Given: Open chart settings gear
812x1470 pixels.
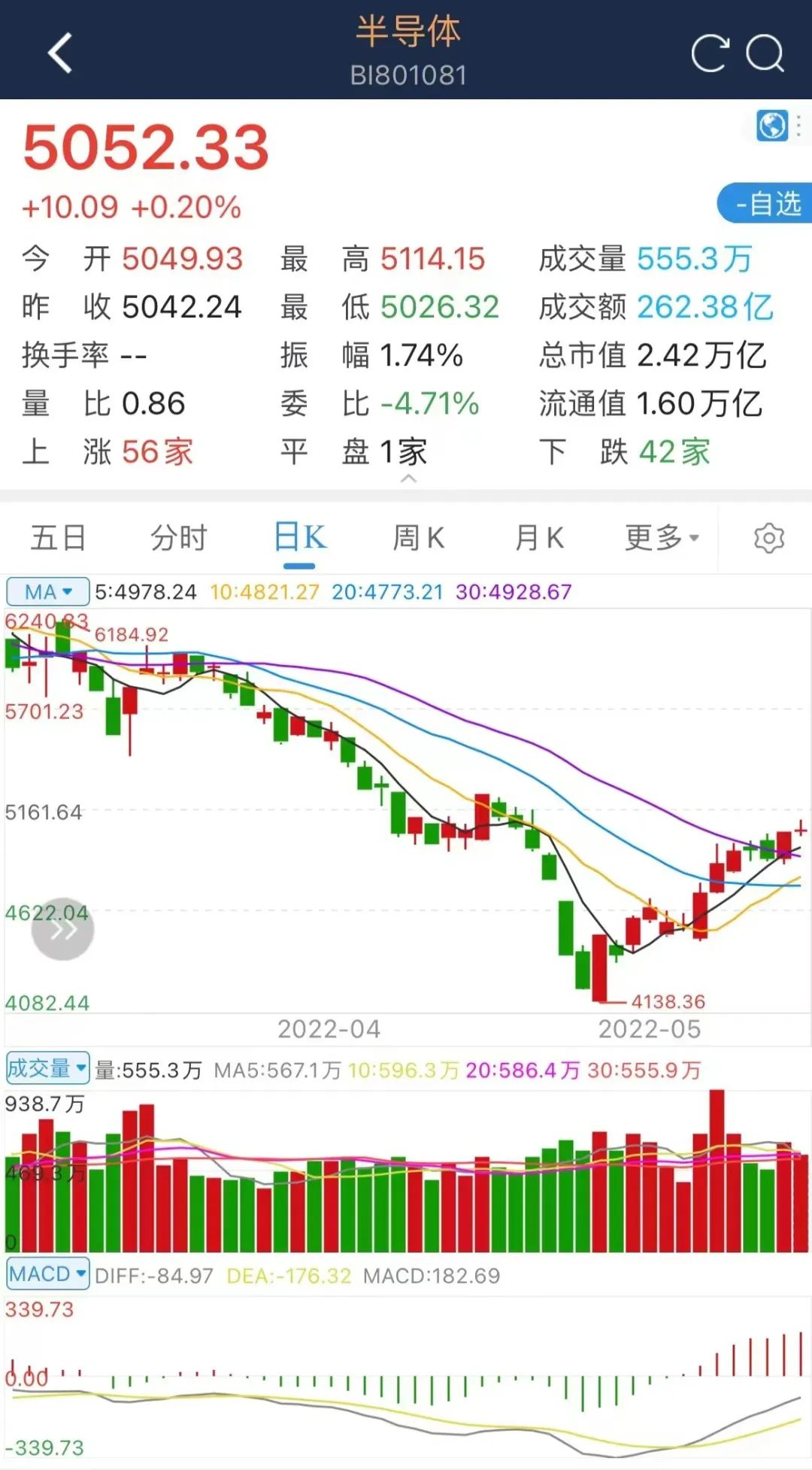Looking at the screenshot, I should point(768,538).
